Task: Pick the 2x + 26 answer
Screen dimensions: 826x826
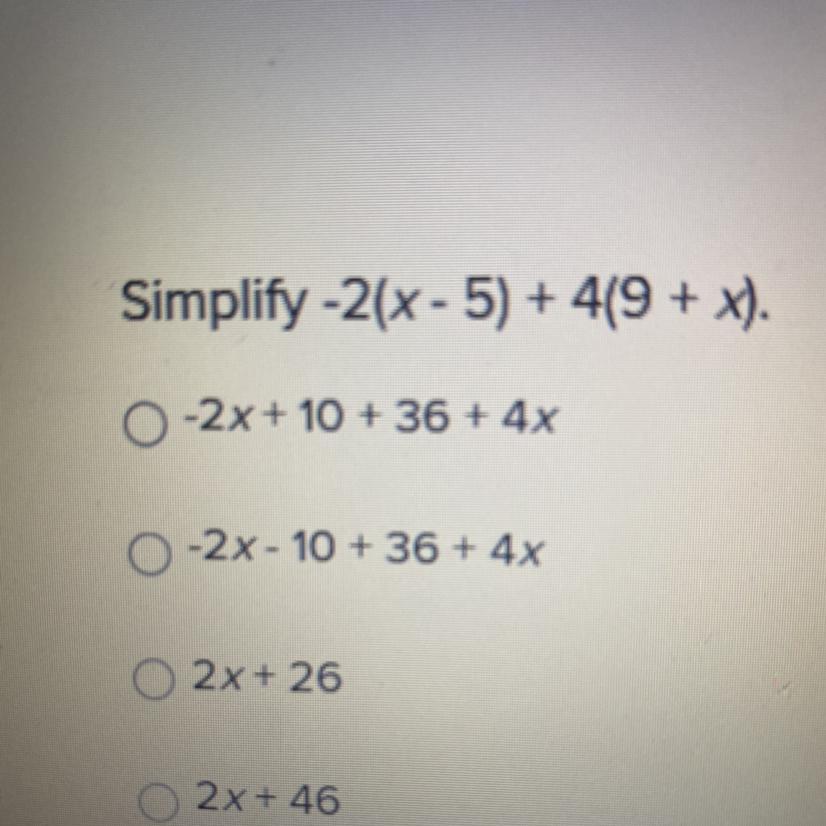Action: [x=153, y=680]
